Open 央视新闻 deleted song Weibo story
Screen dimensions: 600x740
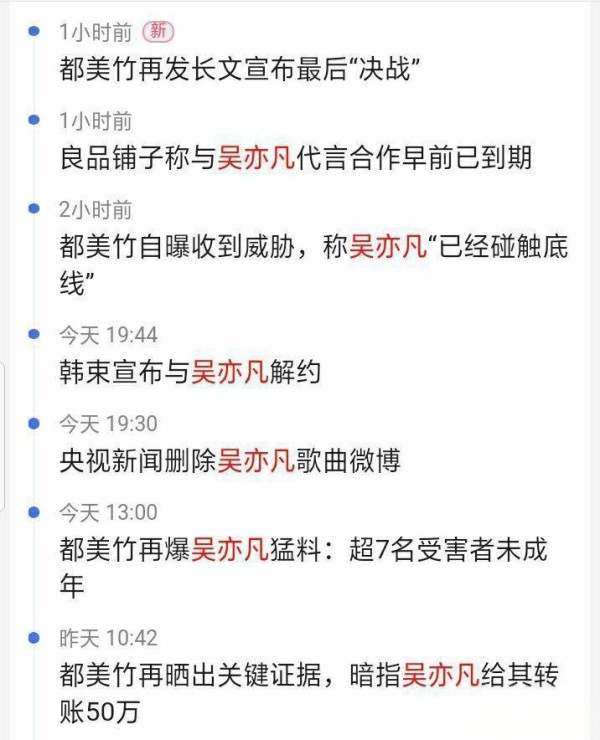[230, 460]
